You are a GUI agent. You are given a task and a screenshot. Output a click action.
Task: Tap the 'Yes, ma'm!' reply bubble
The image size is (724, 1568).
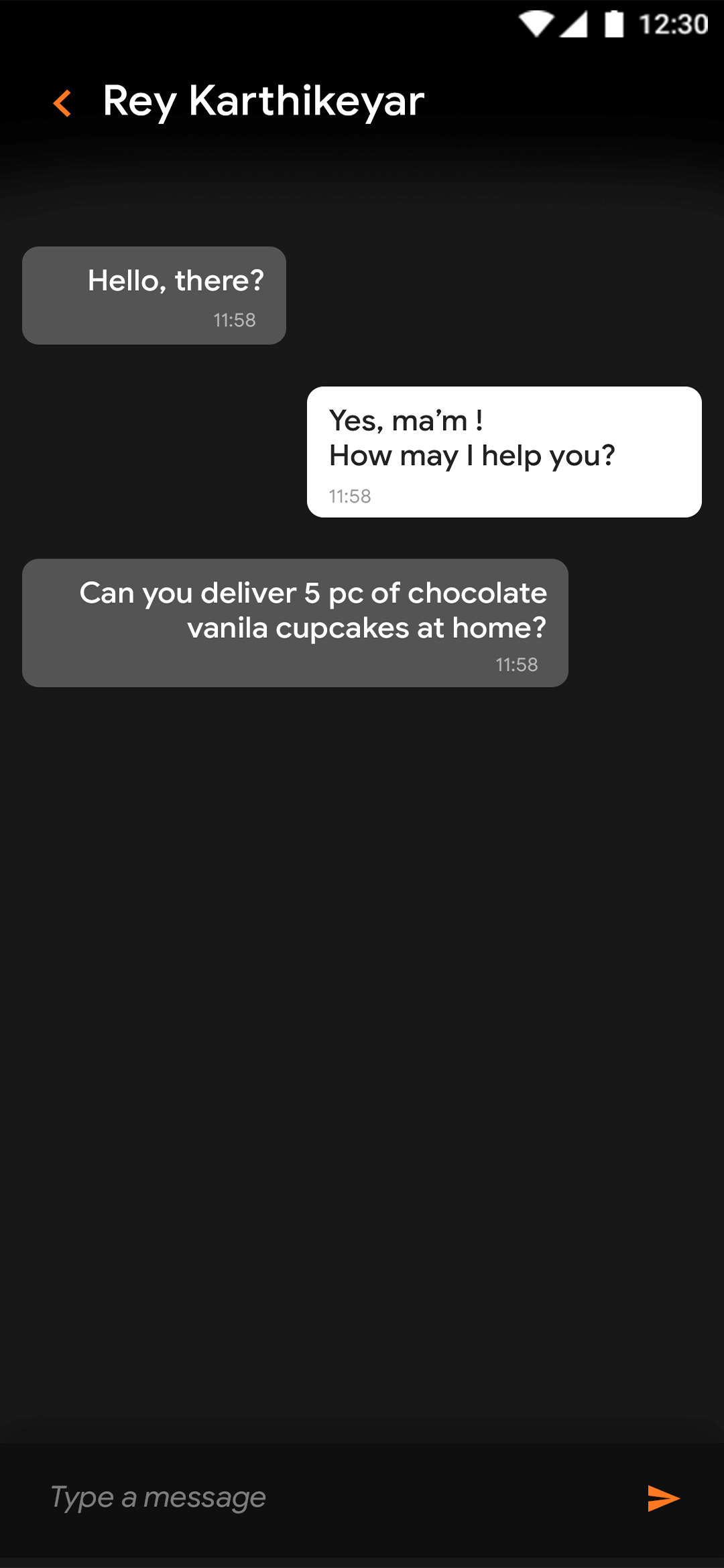[503, 451]
